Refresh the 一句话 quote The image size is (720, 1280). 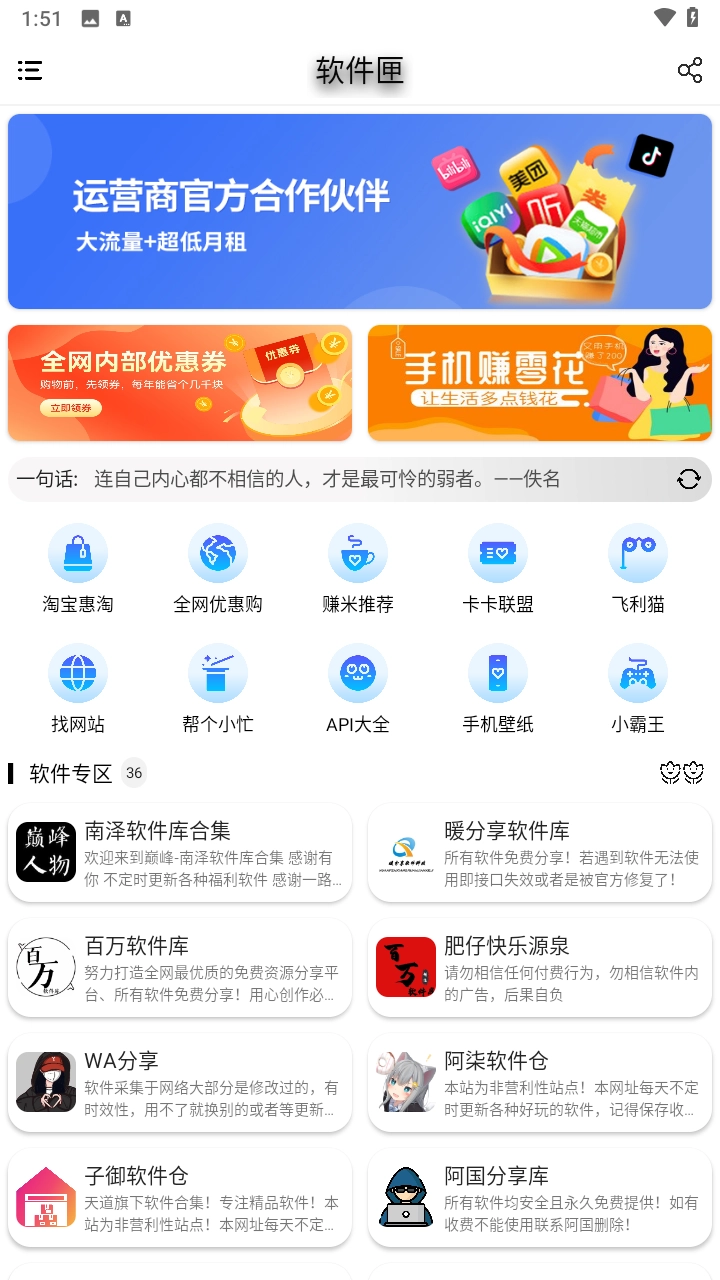pyautogui.click(x=689, y=479)
